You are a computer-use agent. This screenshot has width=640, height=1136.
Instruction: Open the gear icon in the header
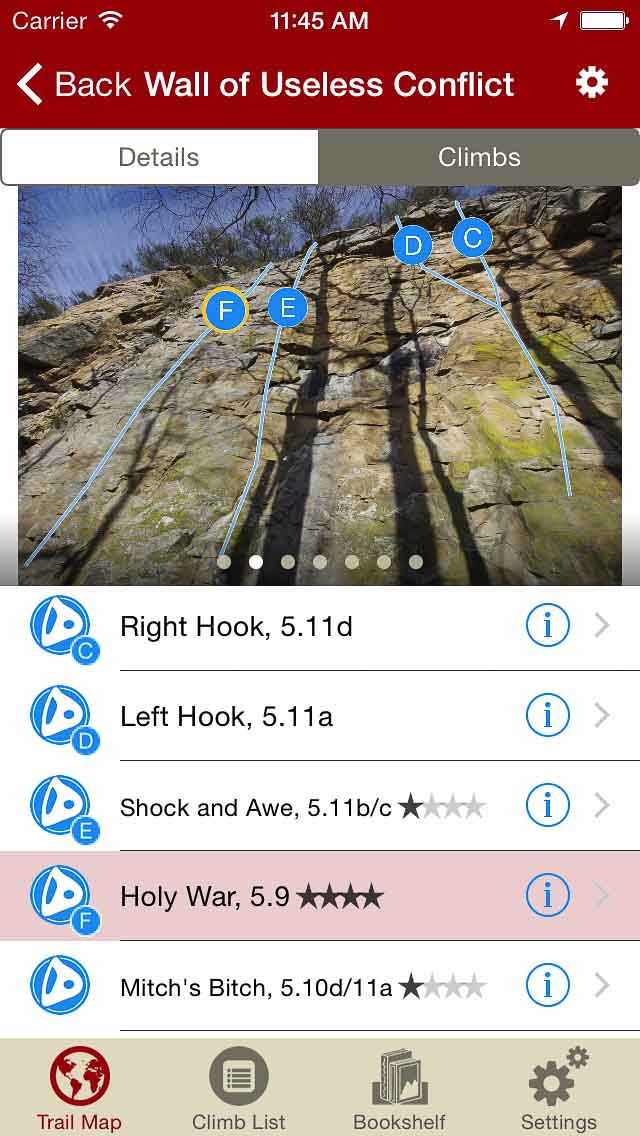[592, 83]
